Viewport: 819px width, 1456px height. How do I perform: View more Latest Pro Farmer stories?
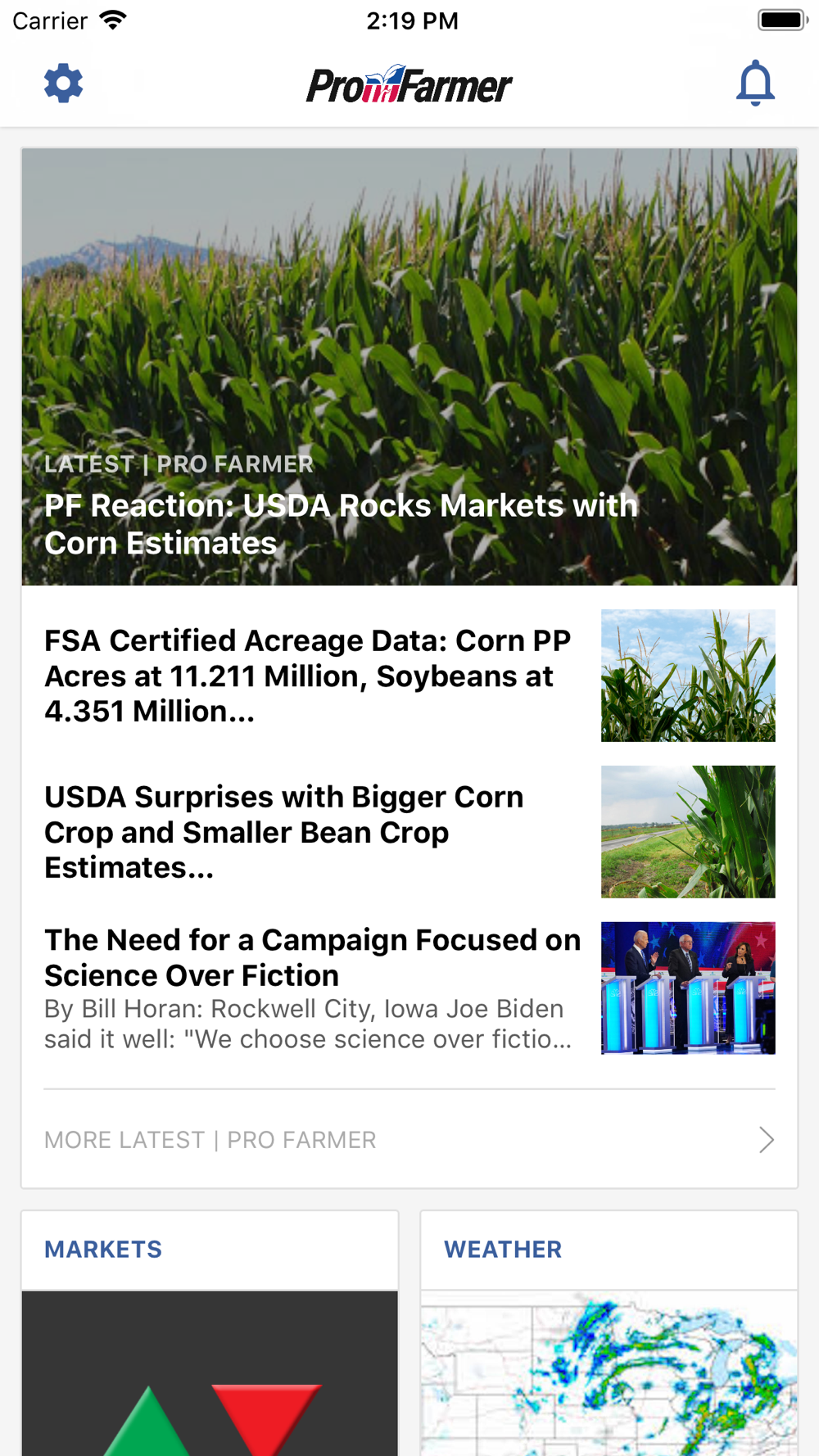[x=409, y=1140]
